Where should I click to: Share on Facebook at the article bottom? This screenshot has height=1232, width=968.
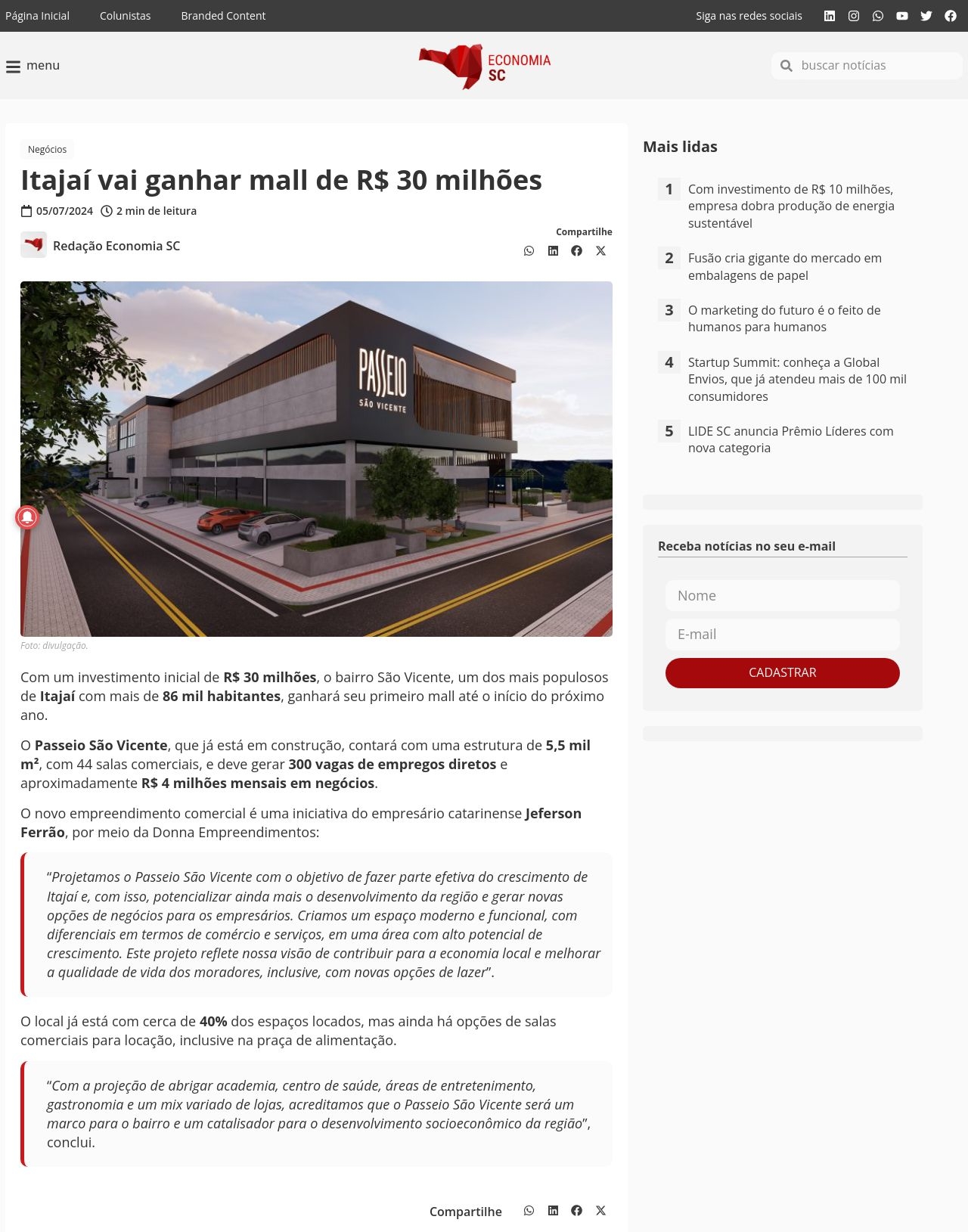point(577,1211)
